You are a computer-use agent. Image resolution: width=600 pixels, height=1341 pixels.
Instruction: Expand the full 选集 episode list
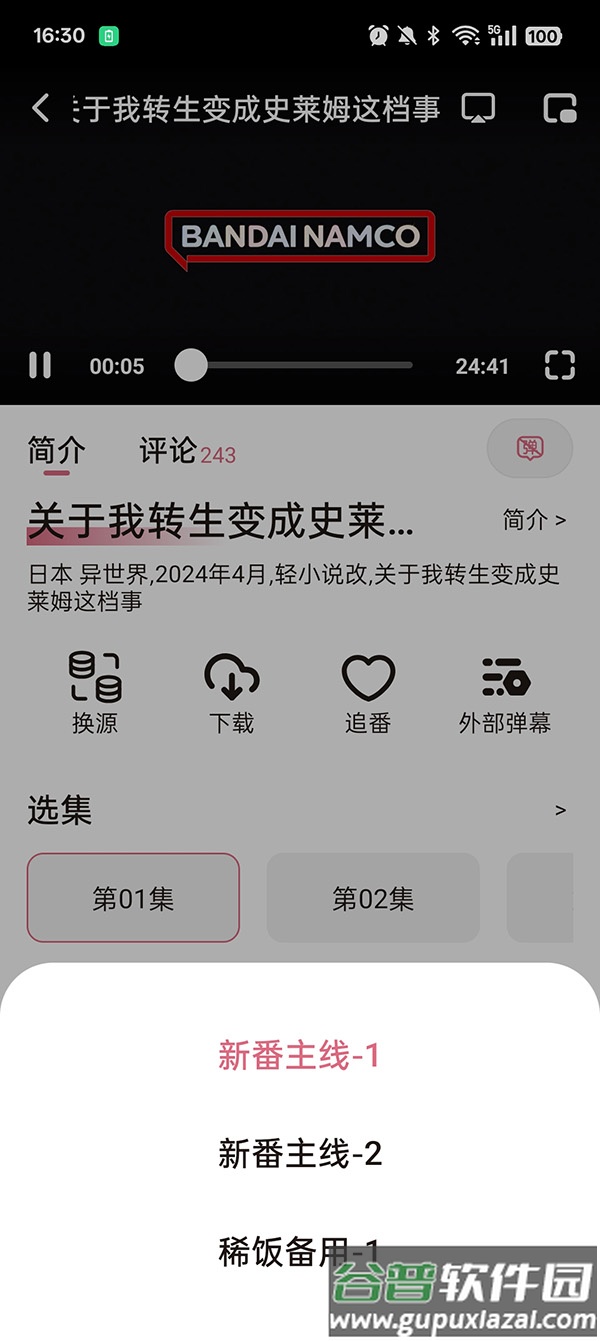click(x=560, y=810)
